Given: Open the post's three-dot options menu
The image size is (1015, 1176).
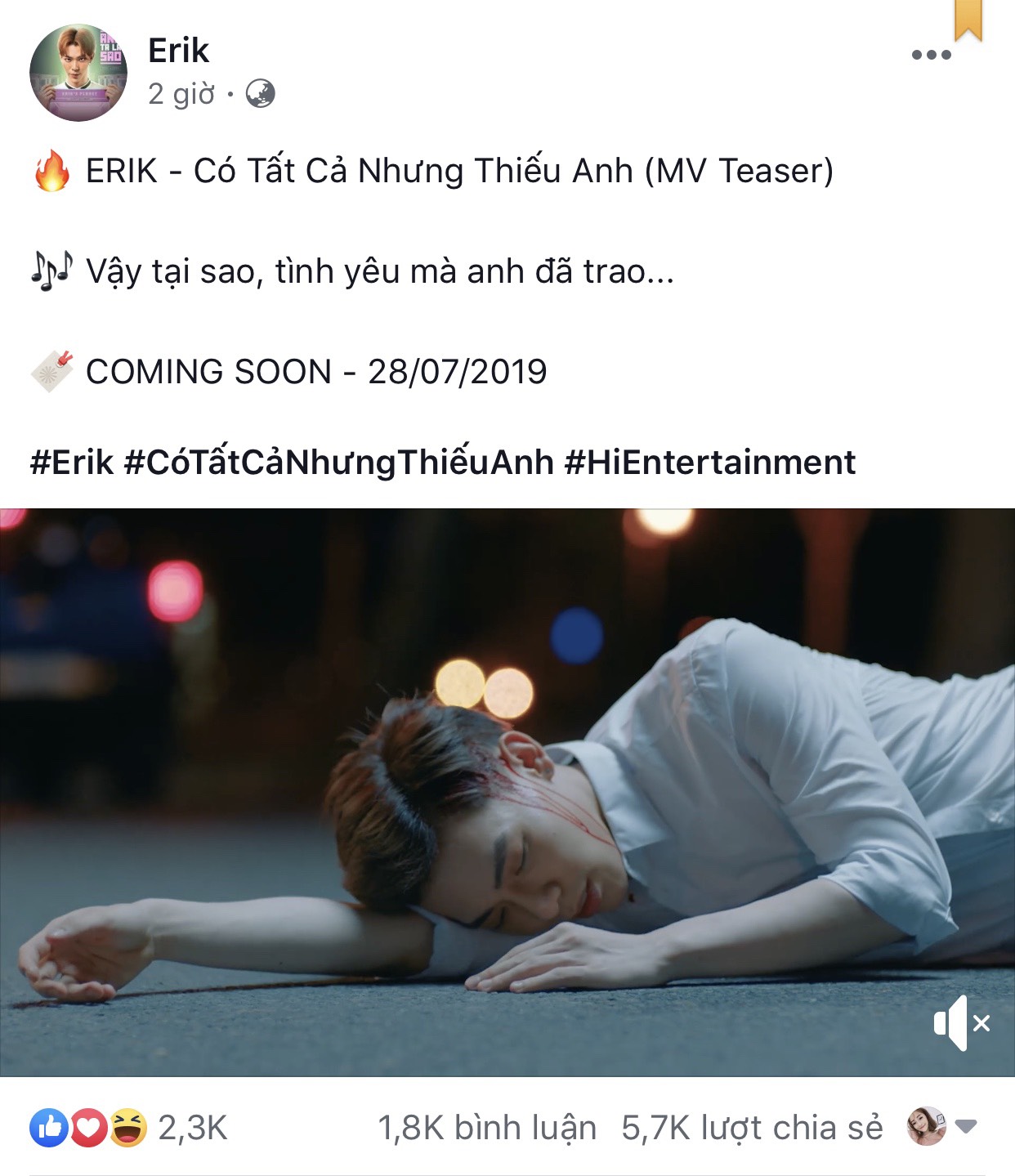Looking at the screenshot, I should point(931,56).
